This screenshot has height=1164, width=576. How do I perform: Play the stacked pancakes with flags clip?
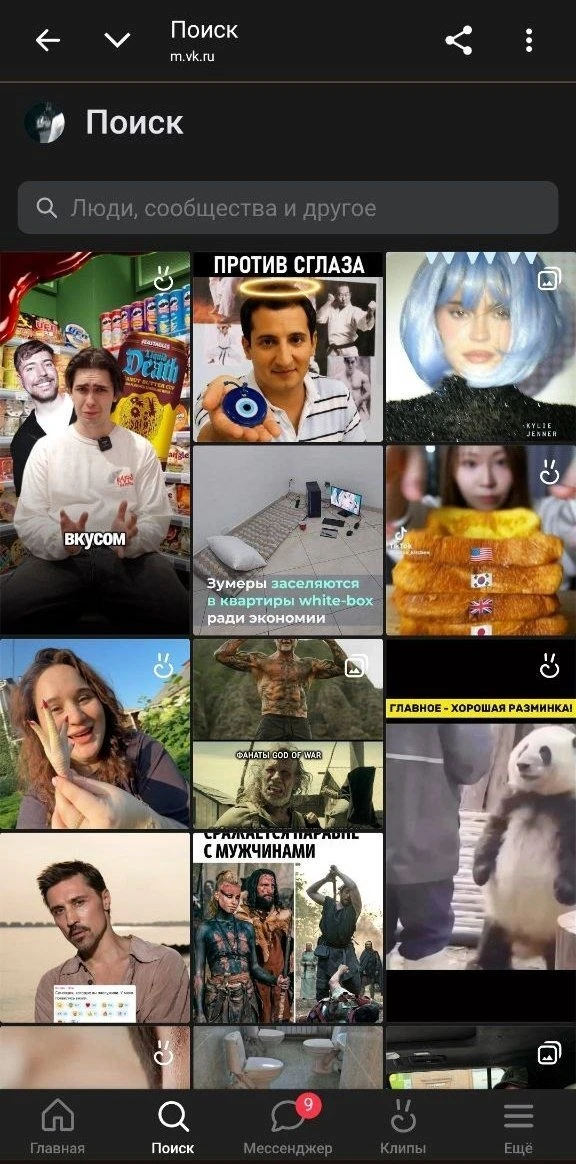[x=481, y=540]
